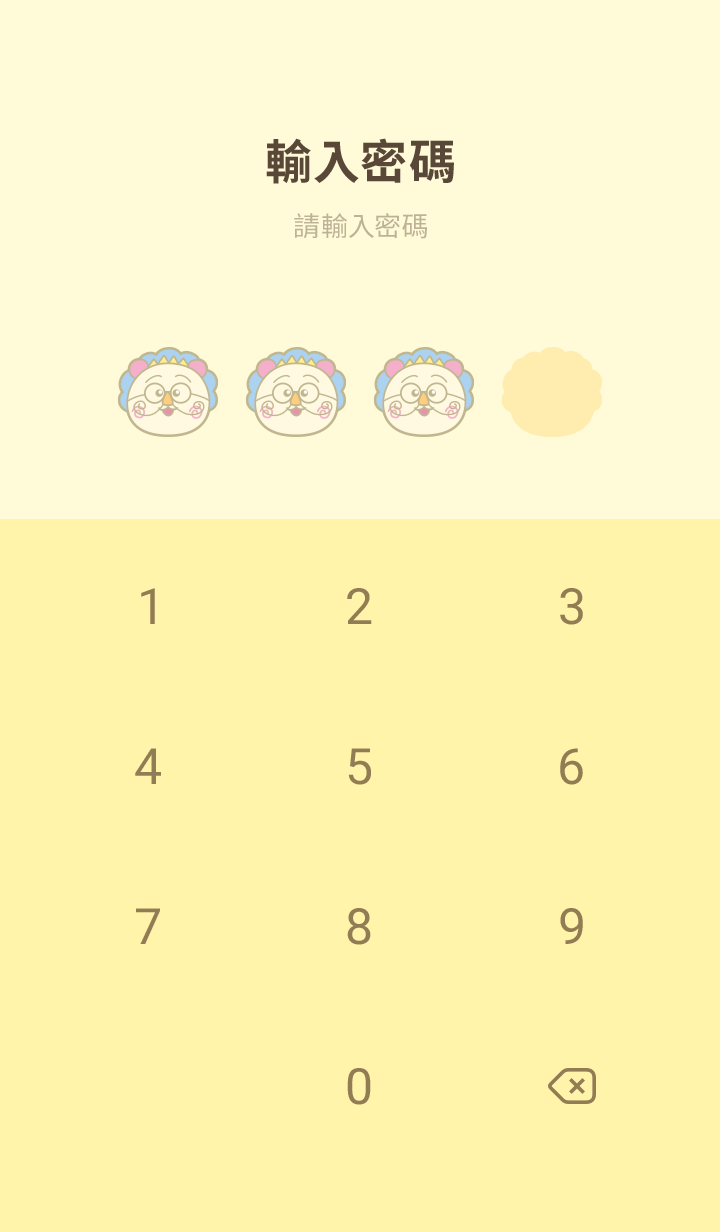
Task: Delete the last entered passcode digit
Action: pos(572,1086)
